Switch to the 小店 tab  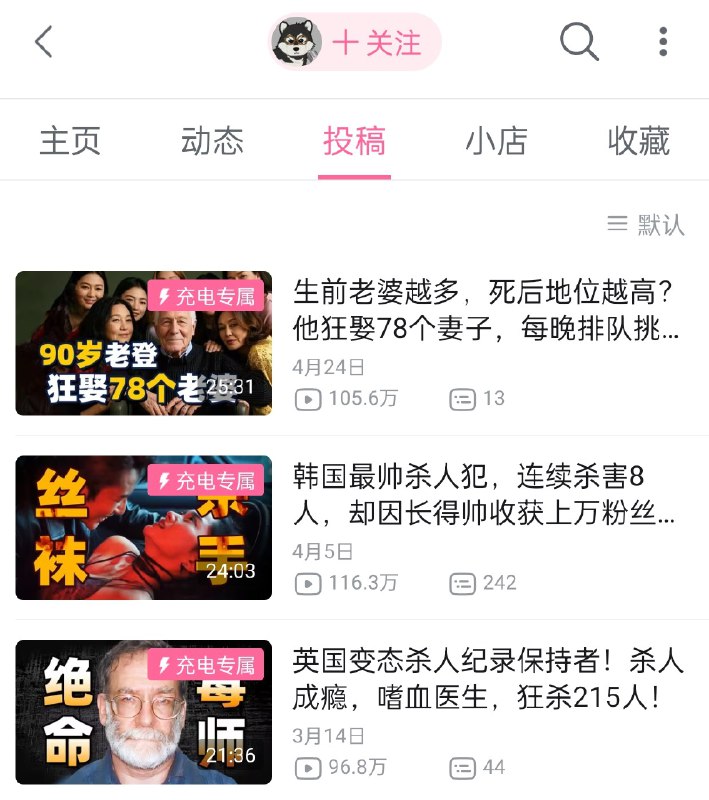coord(496,141)
